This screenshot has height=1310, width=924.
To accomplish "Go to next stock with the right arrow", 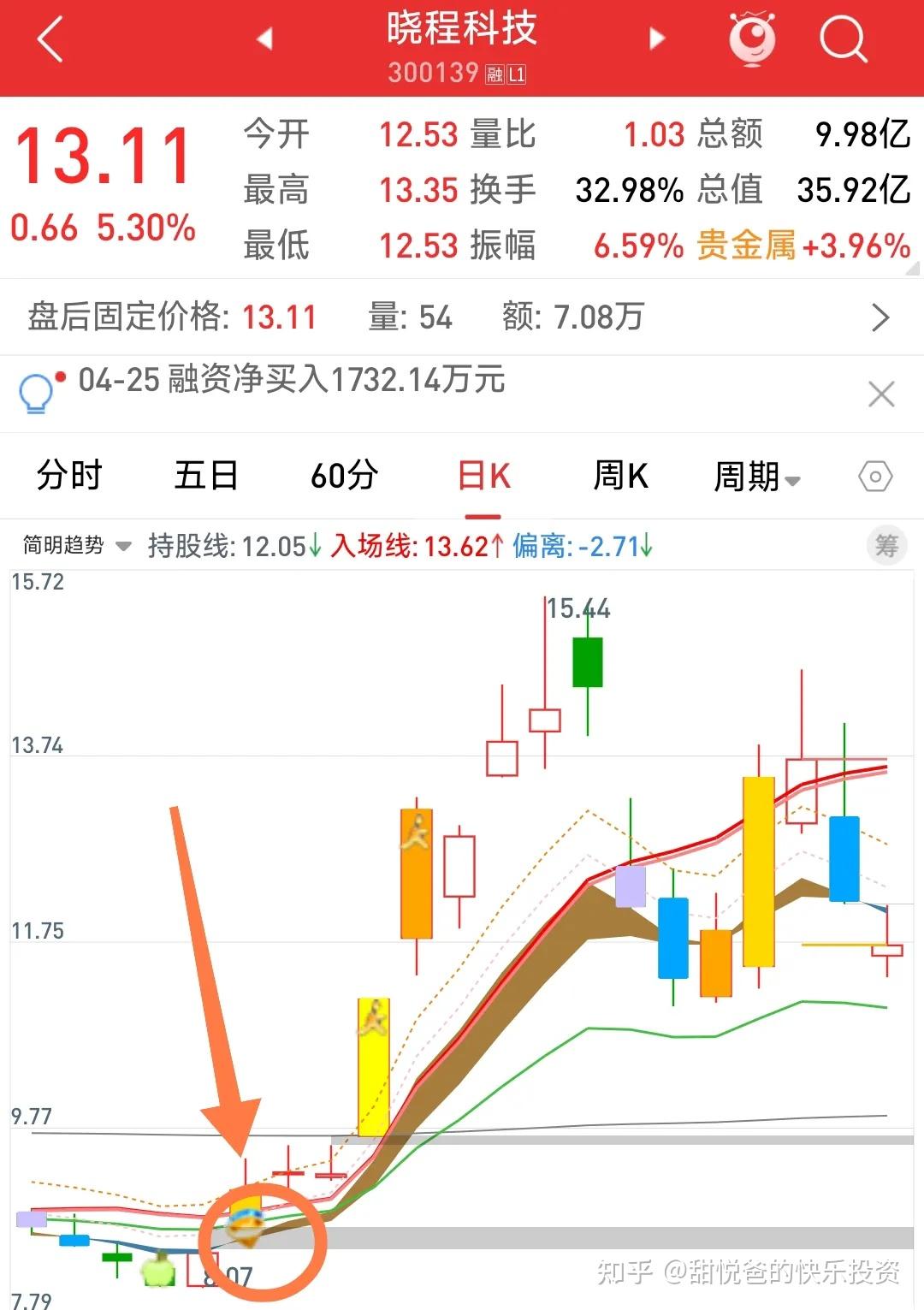I will click(655, 39).
